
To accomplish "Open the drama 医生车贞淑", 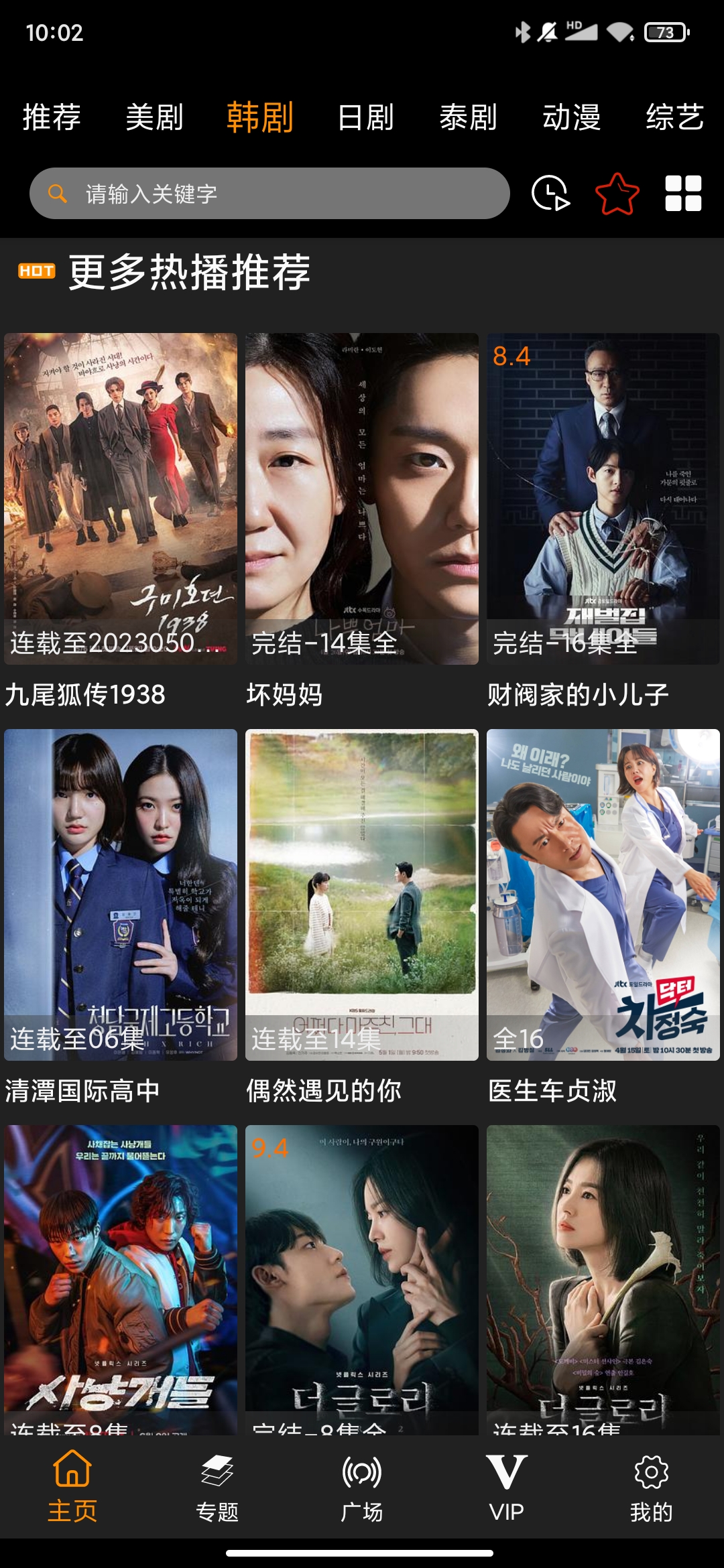I will pos(603,895).
